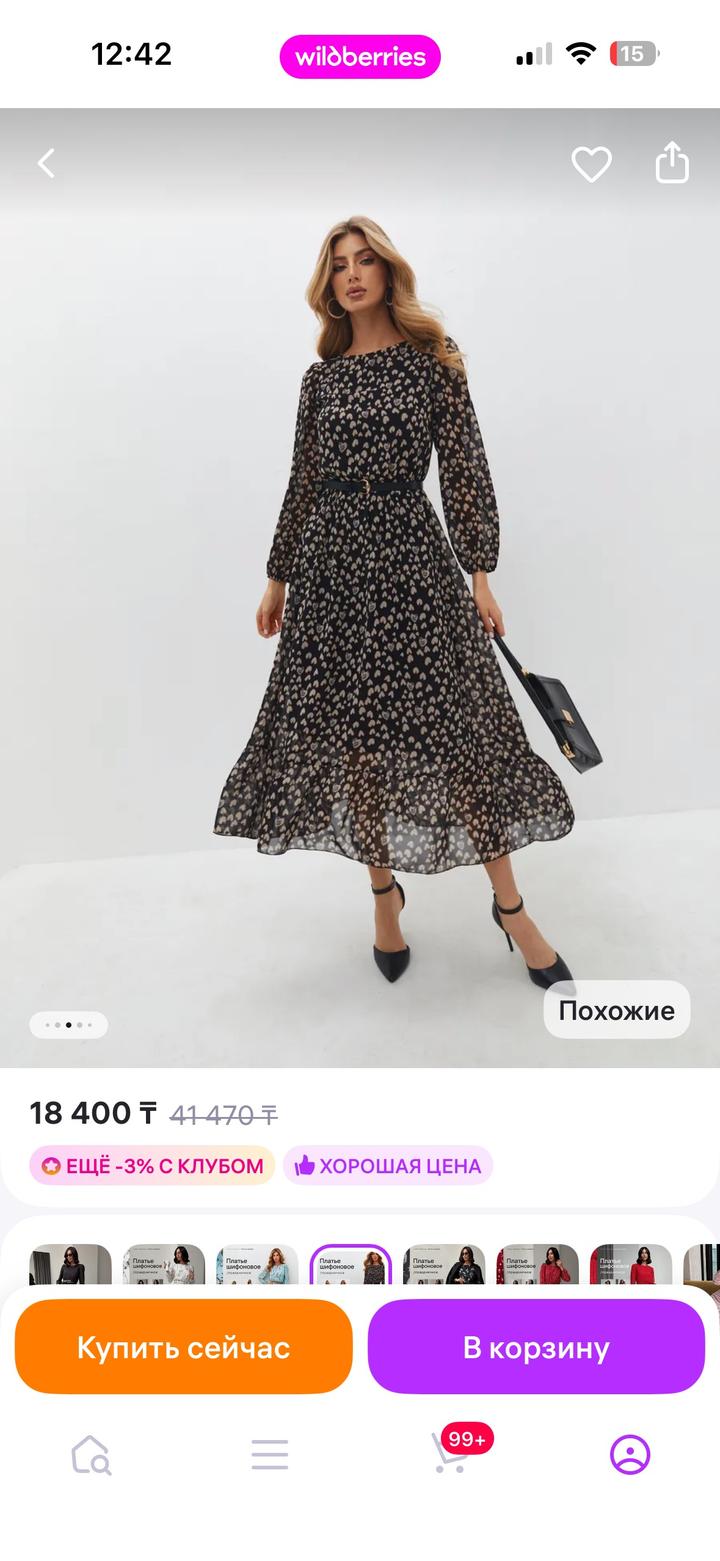Toggle the favorite heart on this dress
The width and height of the screenshot is (720, 1561).
pos(590,166)
